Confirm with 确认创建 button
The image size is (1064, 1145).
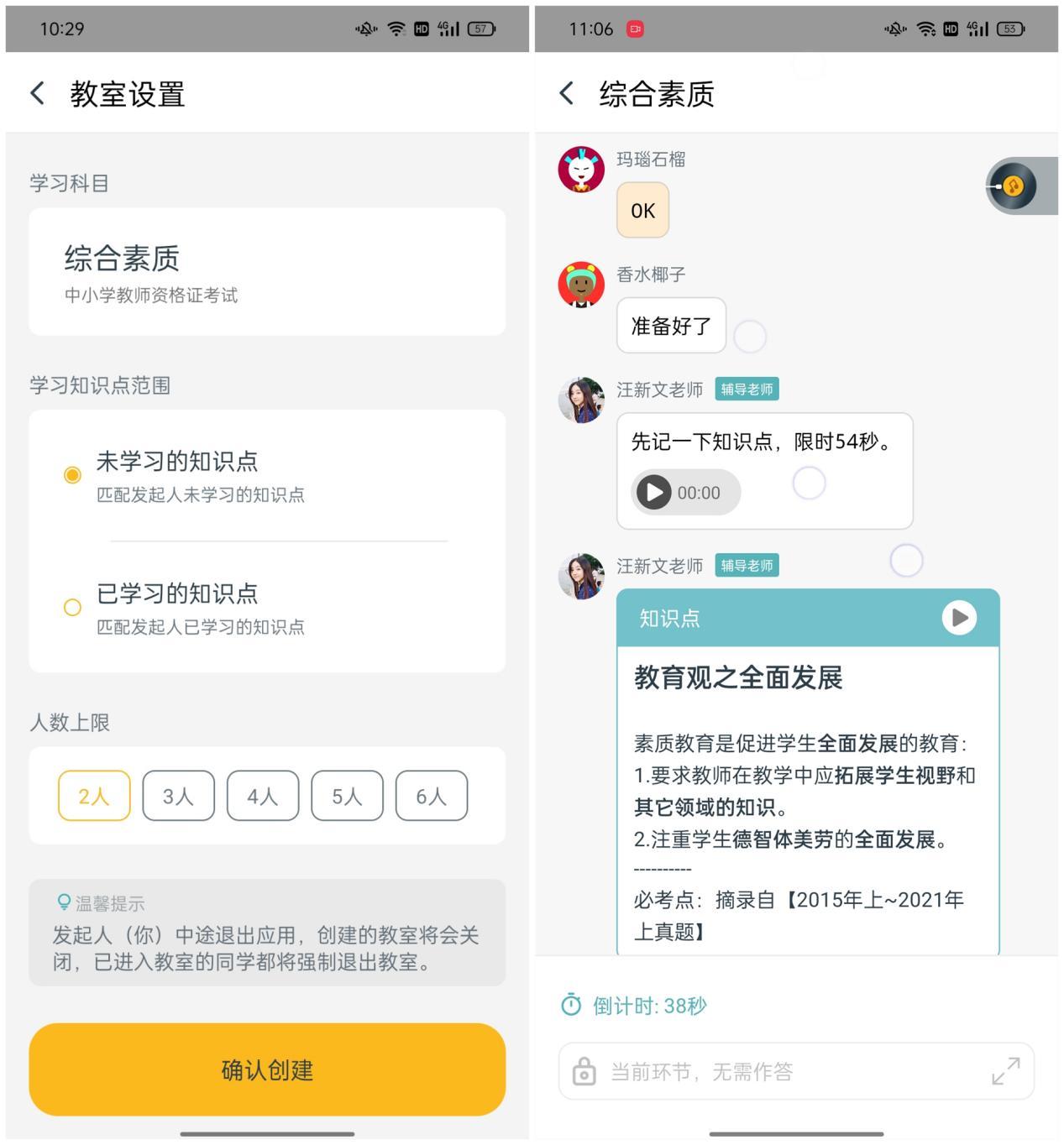267,1069
